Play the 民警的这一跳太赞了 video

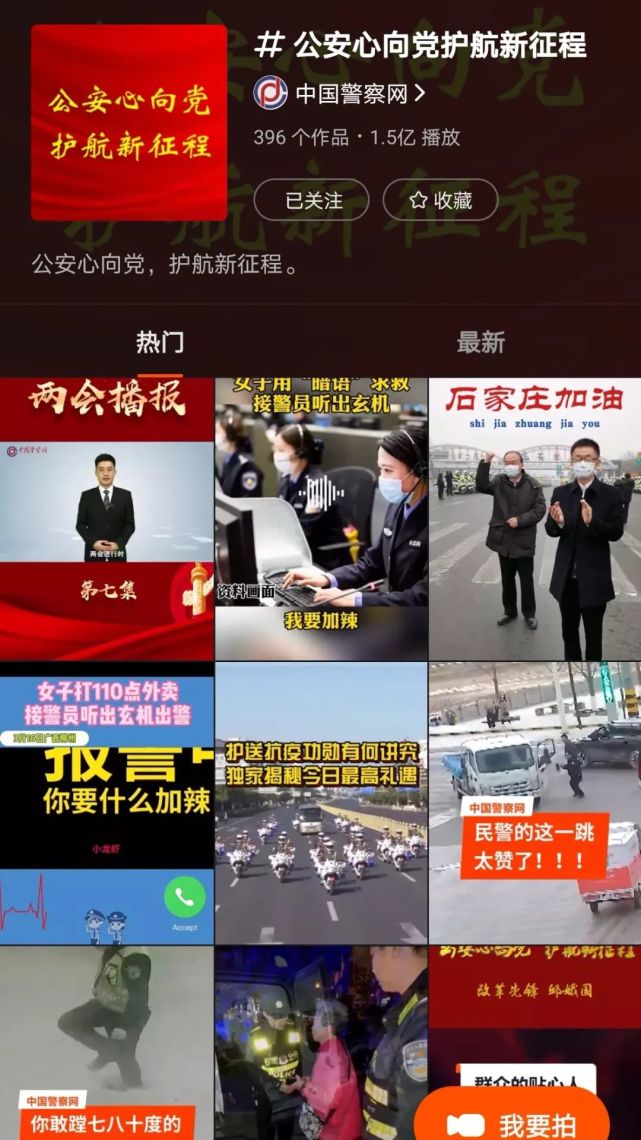535,803
